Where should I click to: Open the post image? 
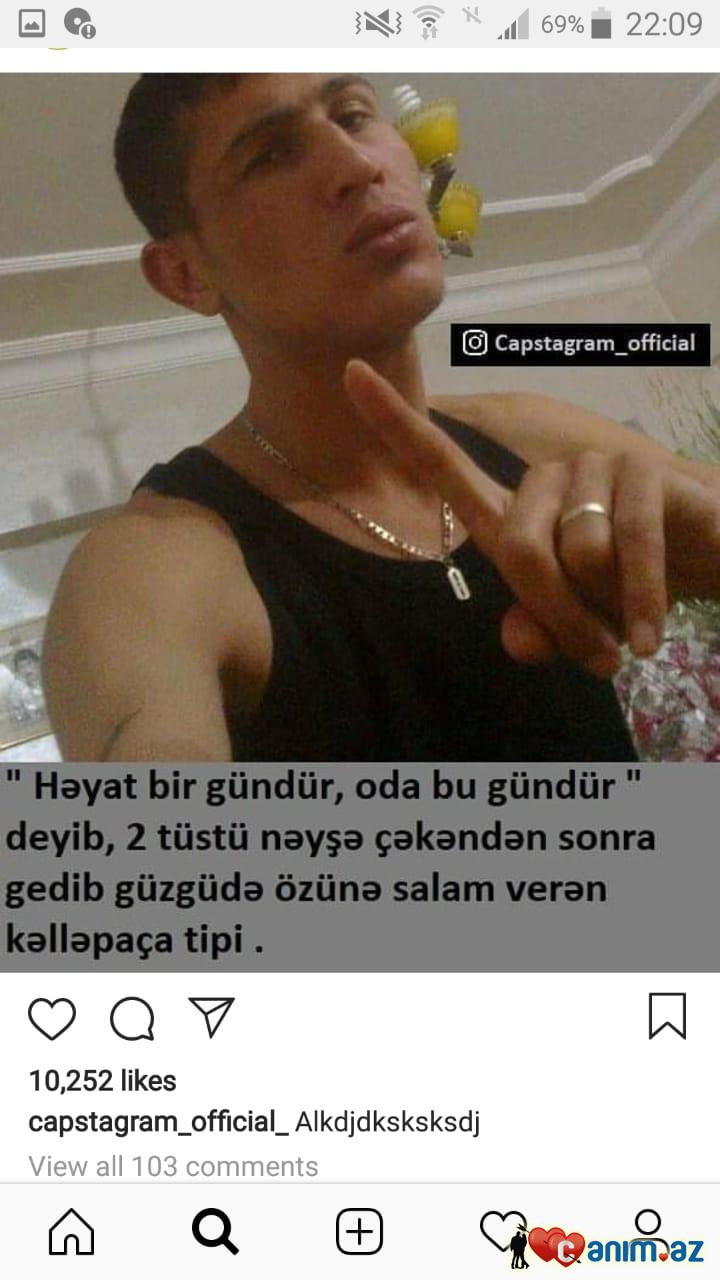click(360, 520)
